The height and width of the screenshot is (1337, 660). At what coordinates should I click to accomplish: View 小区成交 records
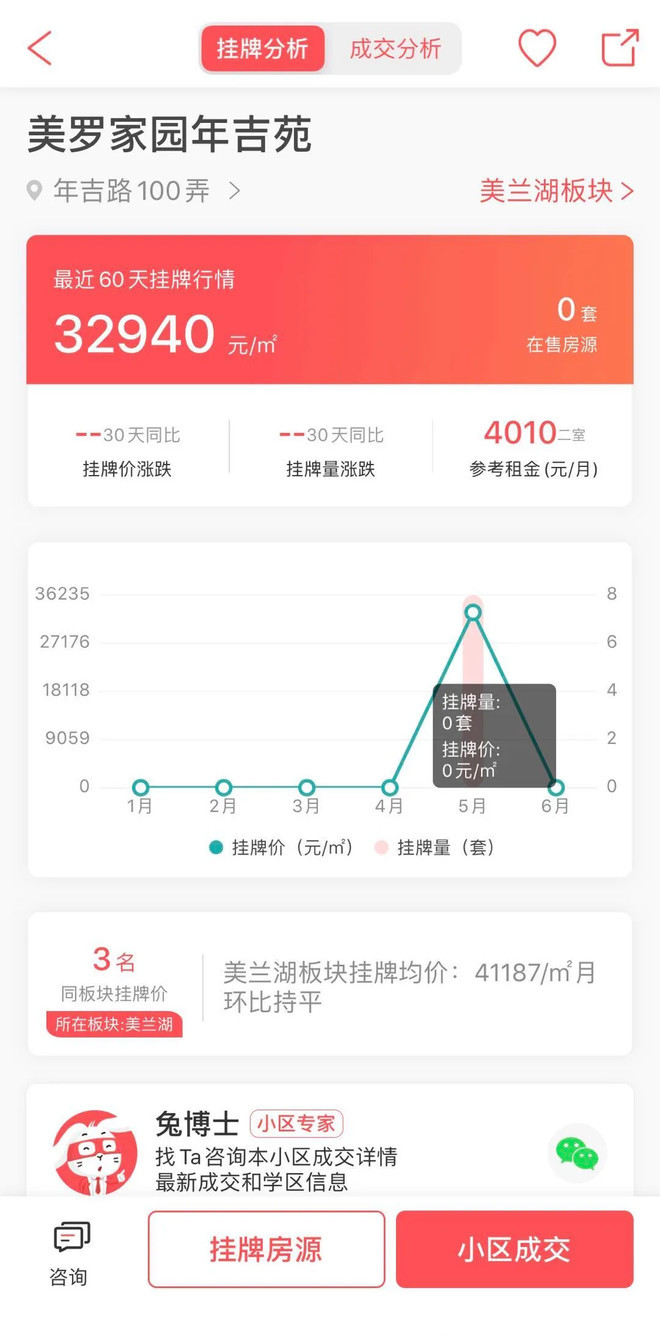pyautogui.click(x=514, y=1249)
